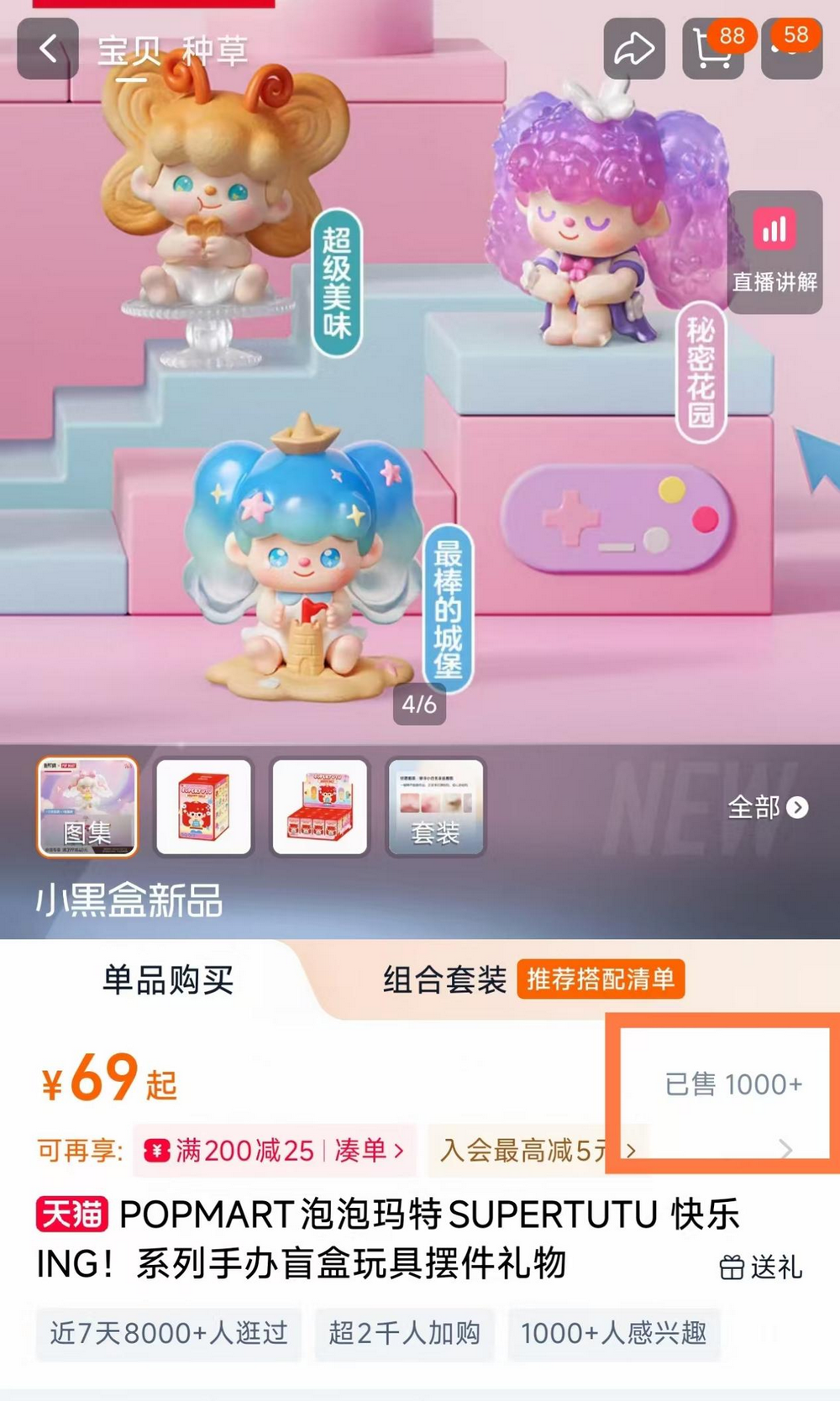The height and width of the screenshot is (1401, 840).
Task: View the single blind box thumbnail
Action: click(x=203, y=807)
